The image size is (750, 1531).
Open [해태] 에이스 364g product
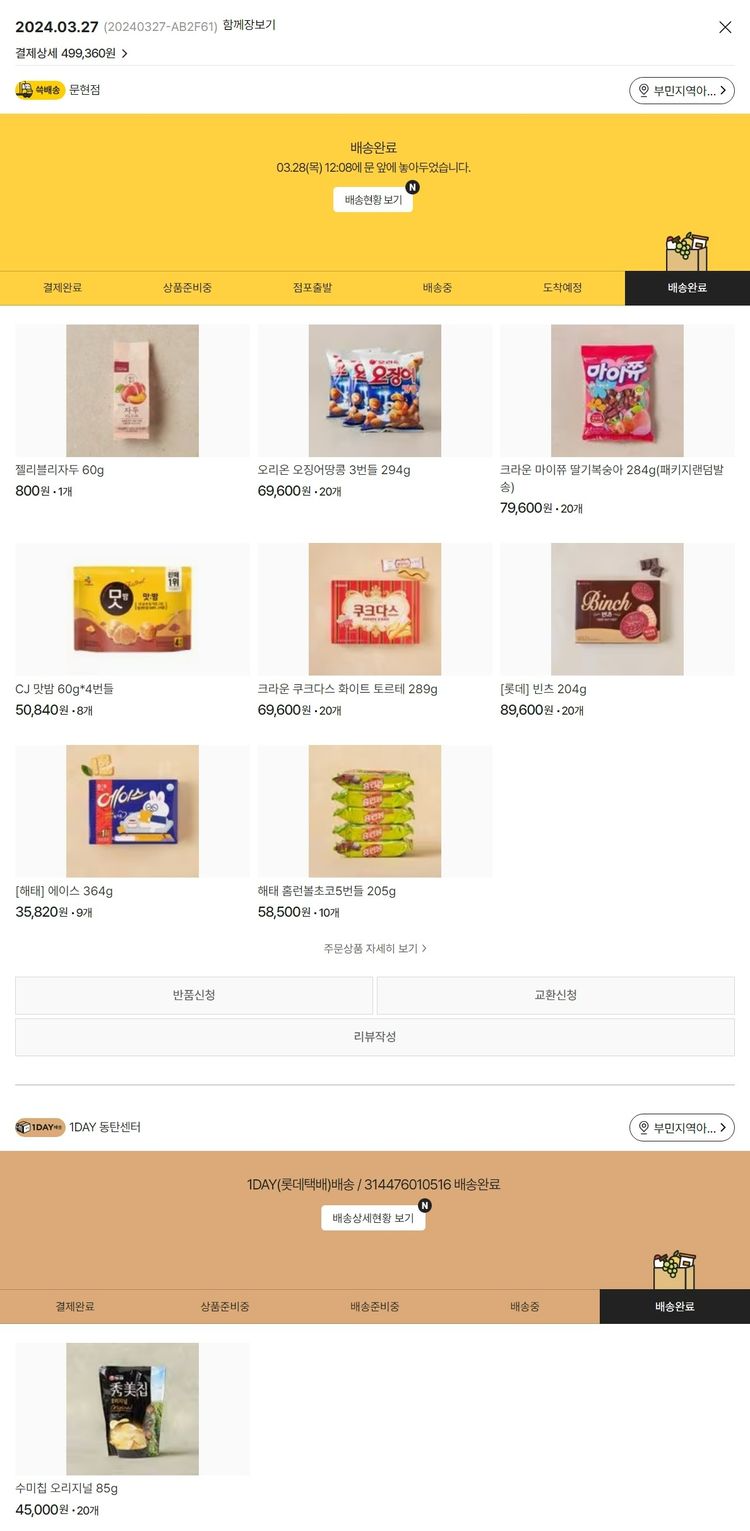(x=132, y=811)
